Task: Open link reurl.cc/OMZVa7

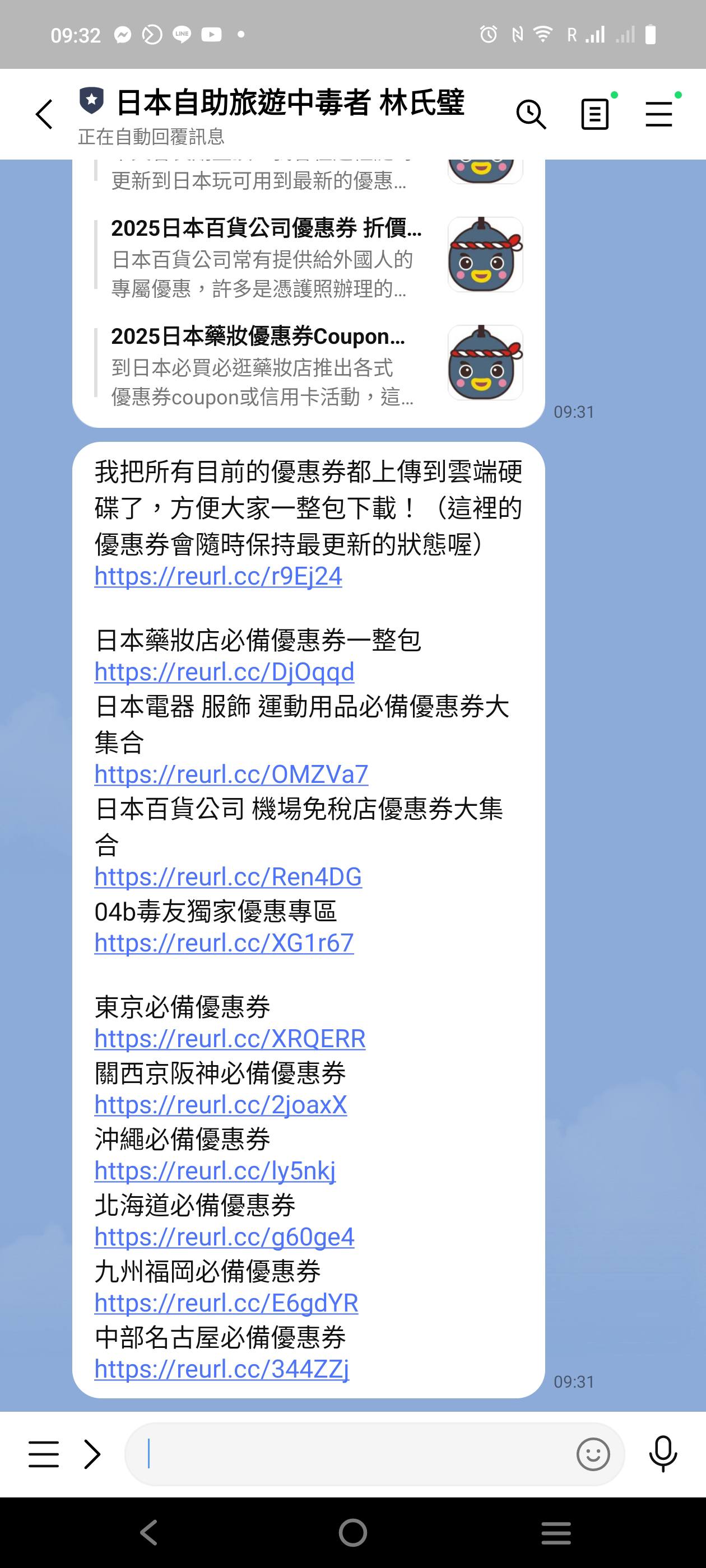Action: point(231,774)
